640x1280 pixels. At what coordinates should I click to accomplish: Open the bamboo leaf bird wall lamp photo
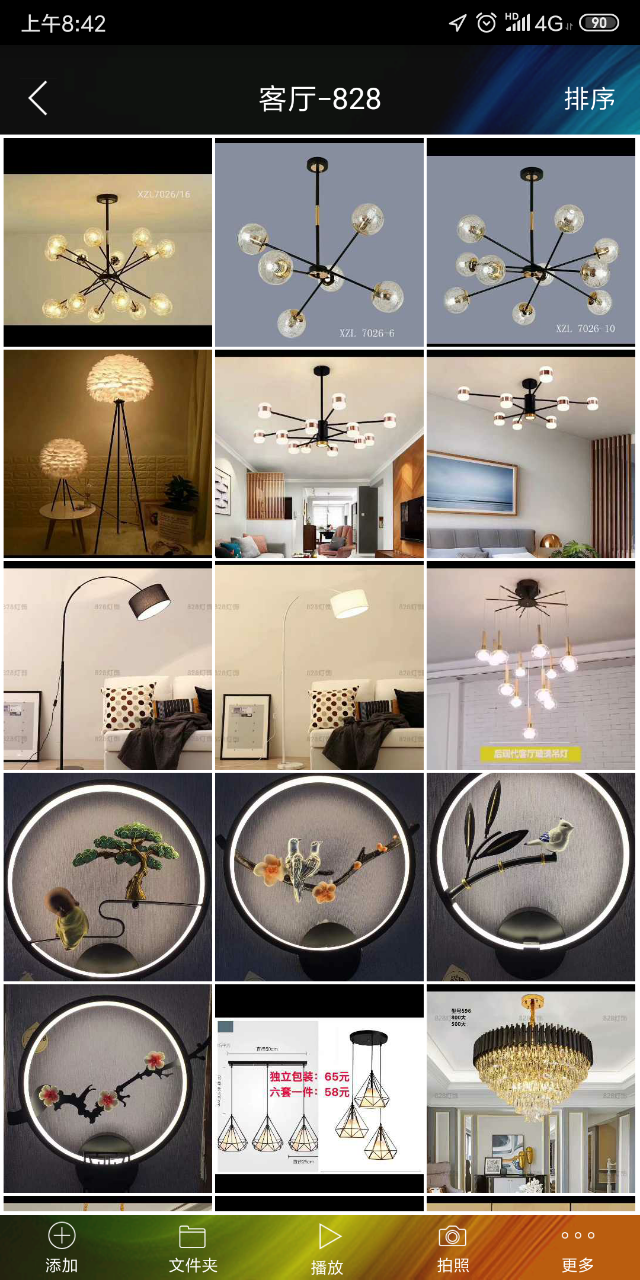[531, 877]
